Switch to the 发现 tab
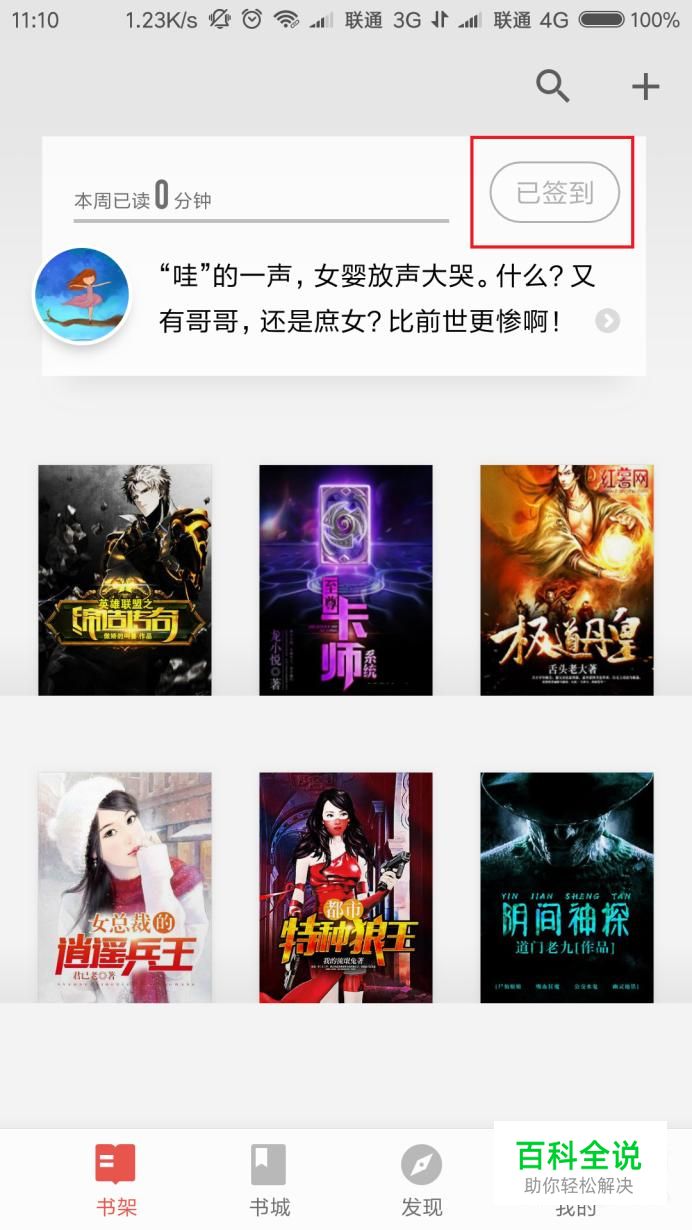692x1230 pixels. click(421, 1180)
